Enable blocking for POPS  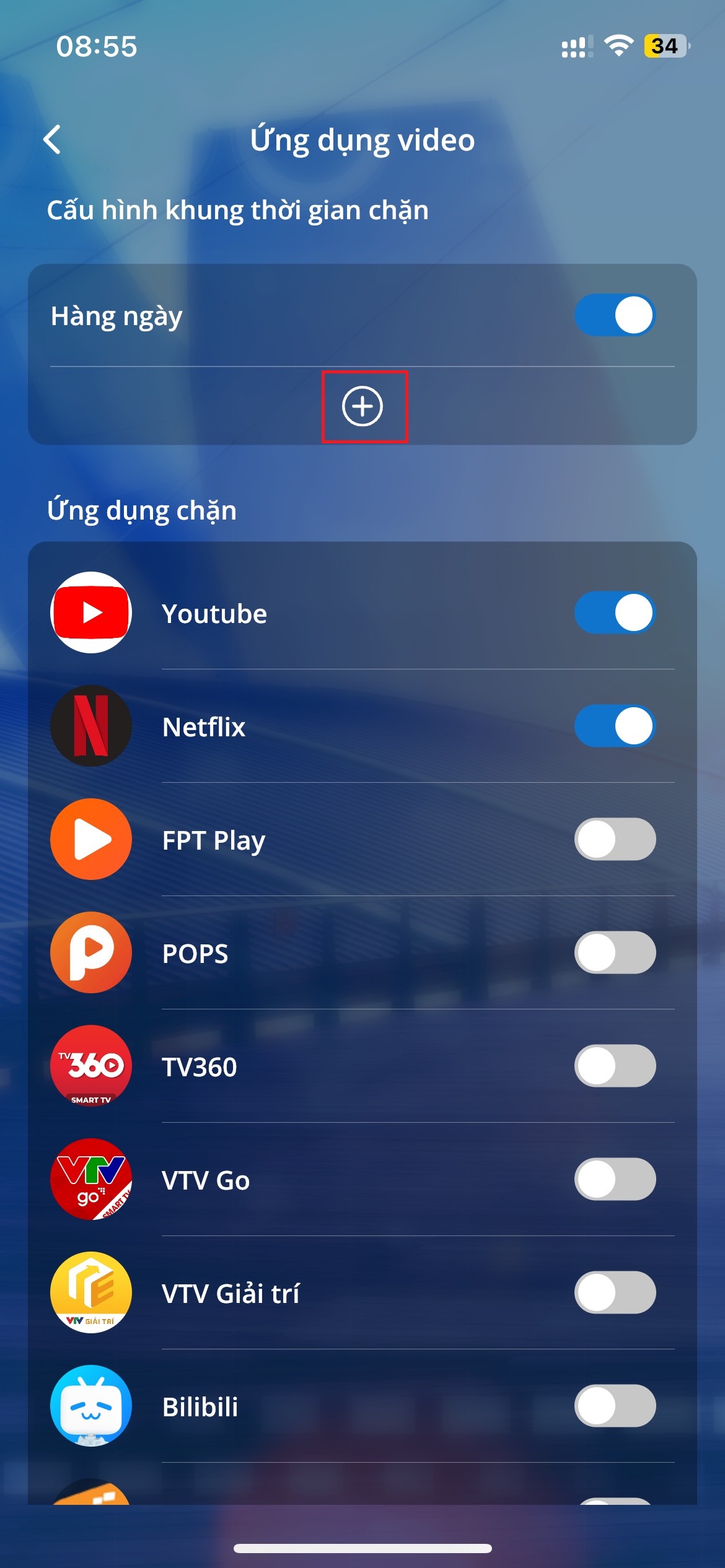coord(615,952)
